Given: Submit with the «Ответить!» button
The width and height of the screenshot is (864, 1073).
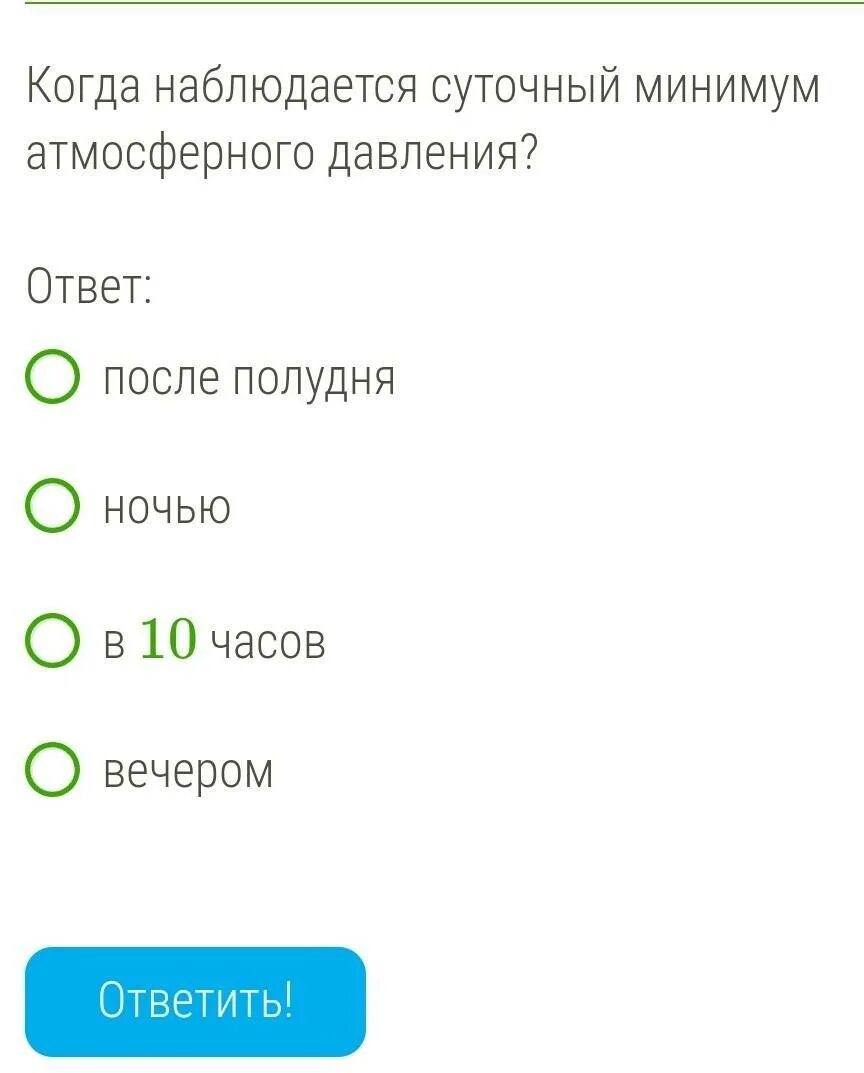Looking at the screenshot, I should [195, 1001].
